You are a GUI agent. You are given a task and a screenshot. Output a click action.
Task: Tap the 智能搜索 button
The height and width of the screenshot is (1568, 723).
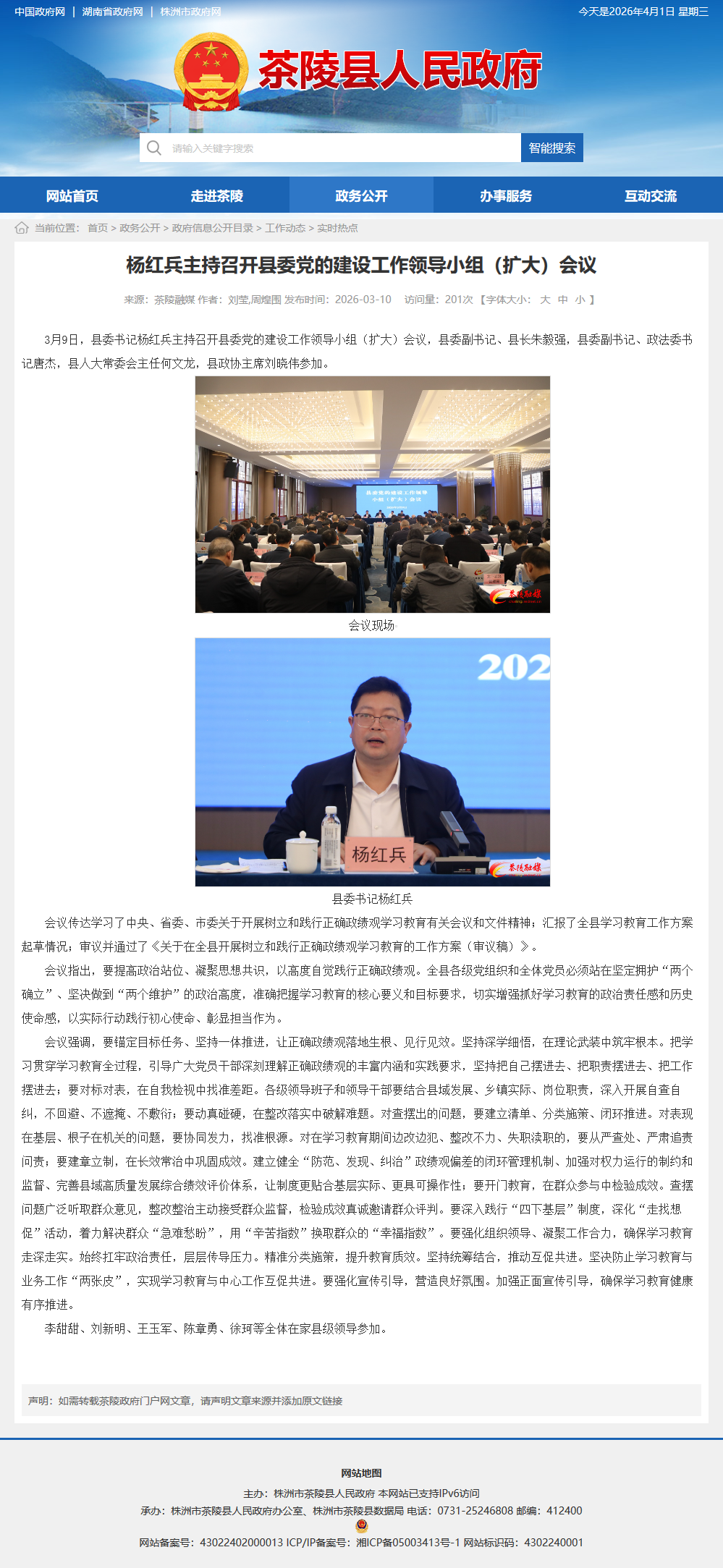551,148
